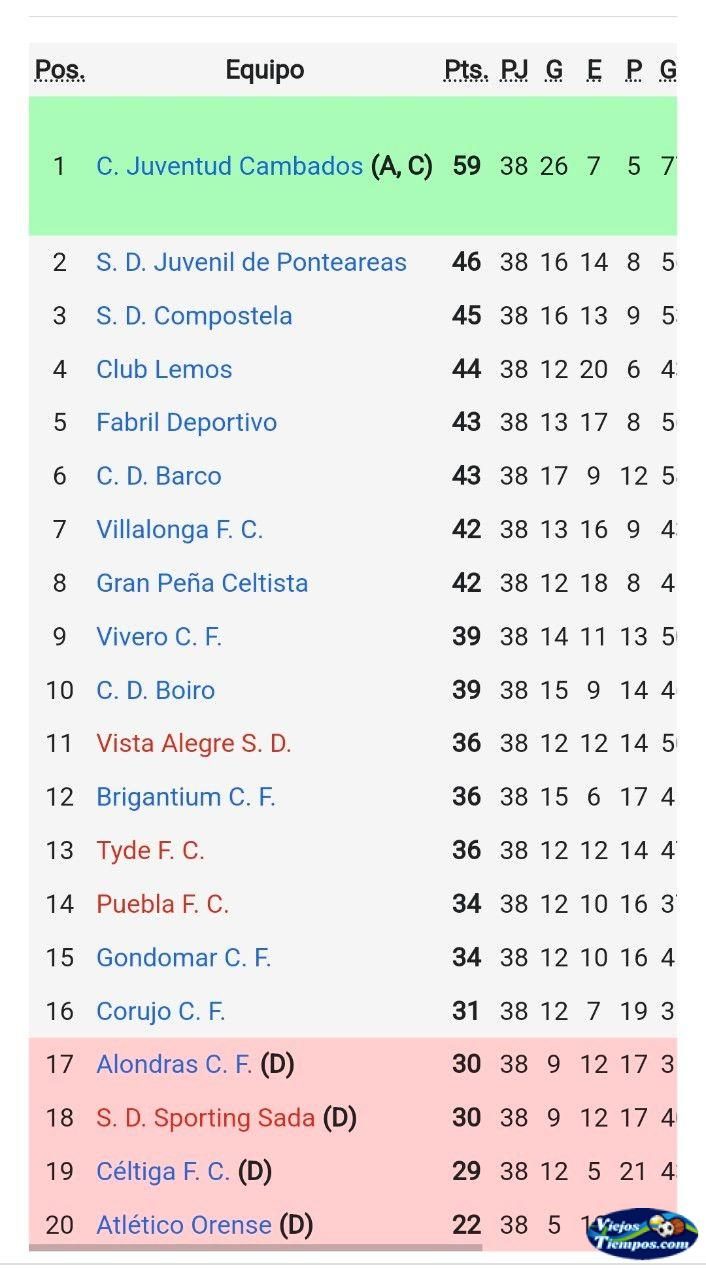Open the red Vista Alegre S. D. link
The image size is (706, 1269).
193,743
